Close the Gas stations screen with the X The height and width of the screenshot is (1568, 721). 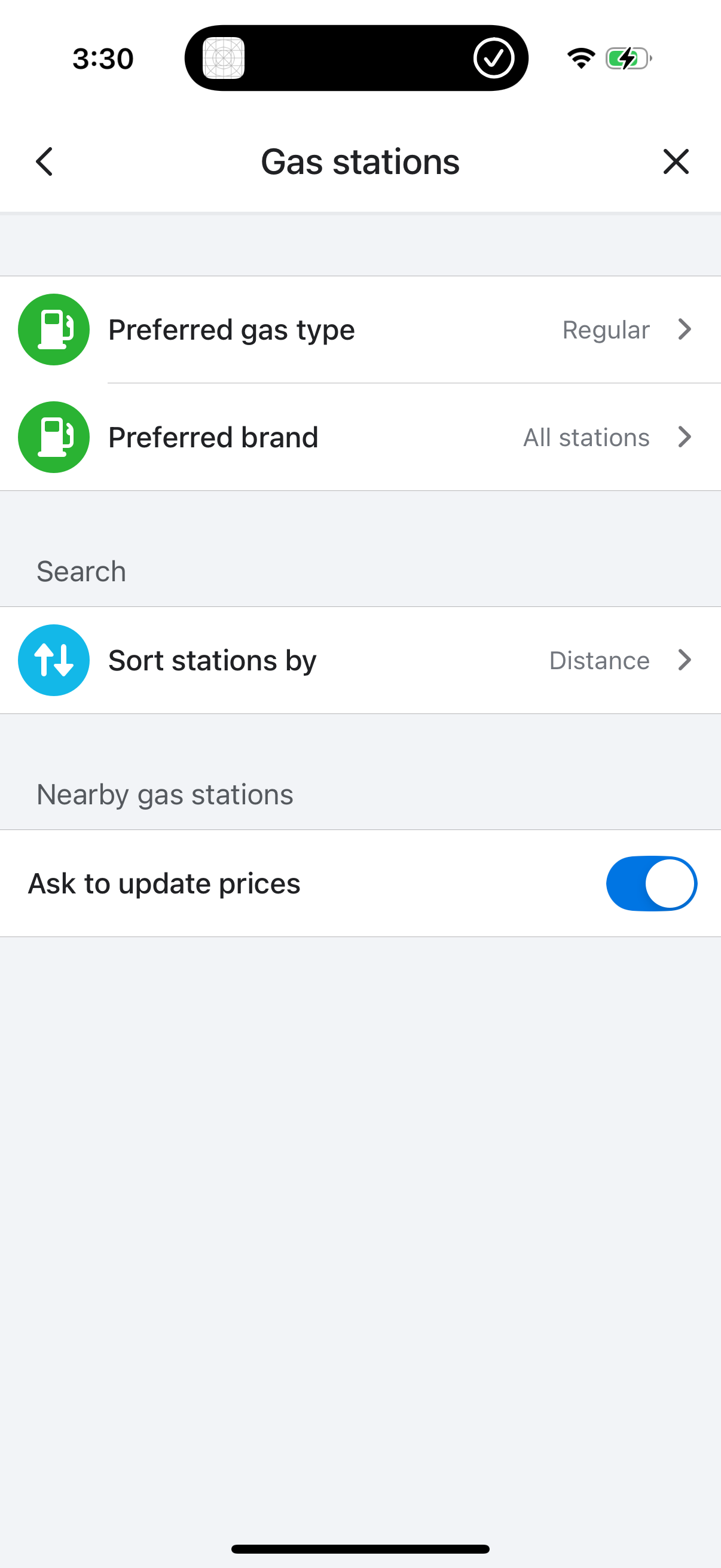tap(676, 161)
